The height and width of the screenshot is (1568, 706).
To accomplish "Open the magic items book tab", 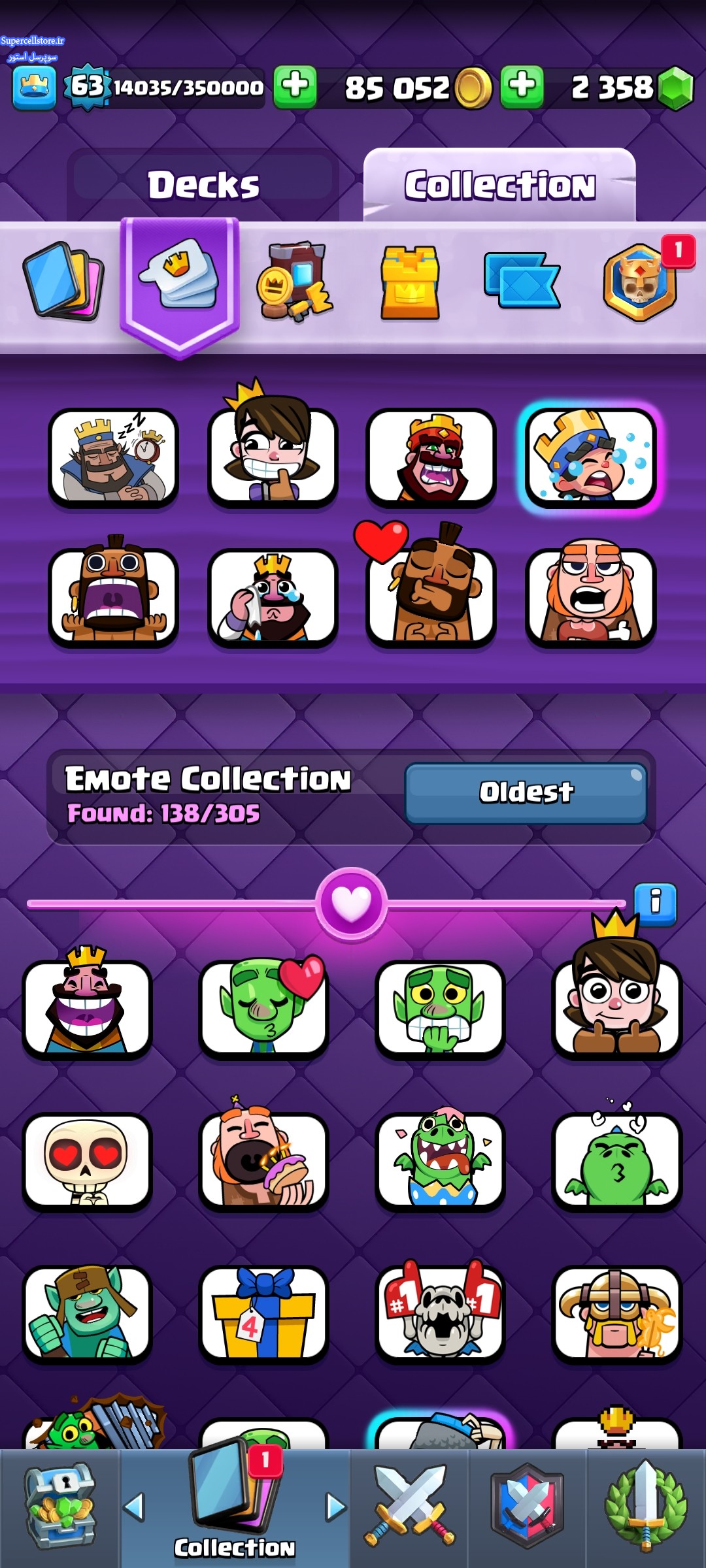I will pyautogui.click(x=295, y=282).
